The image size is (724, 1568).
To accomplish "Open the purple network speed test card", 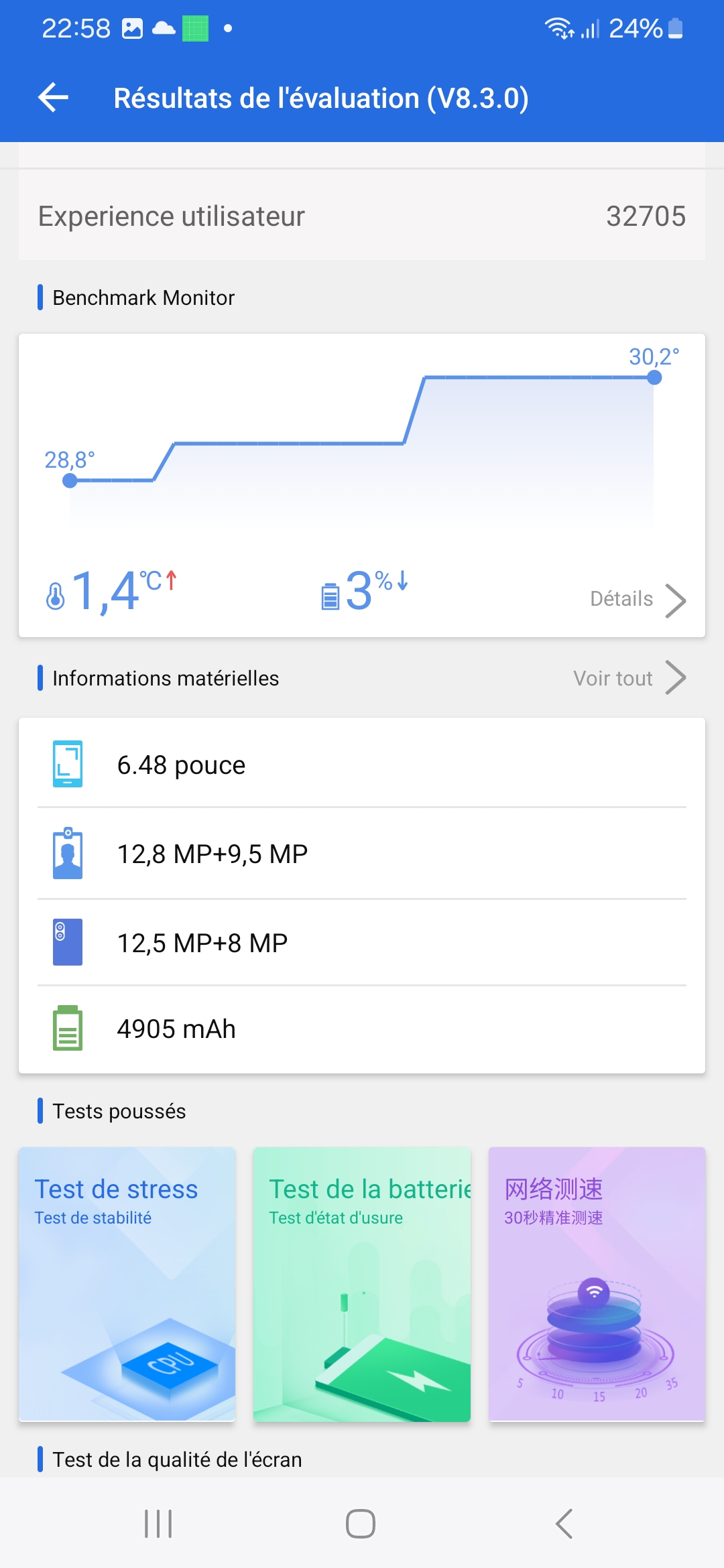I will pos(597,1283).
